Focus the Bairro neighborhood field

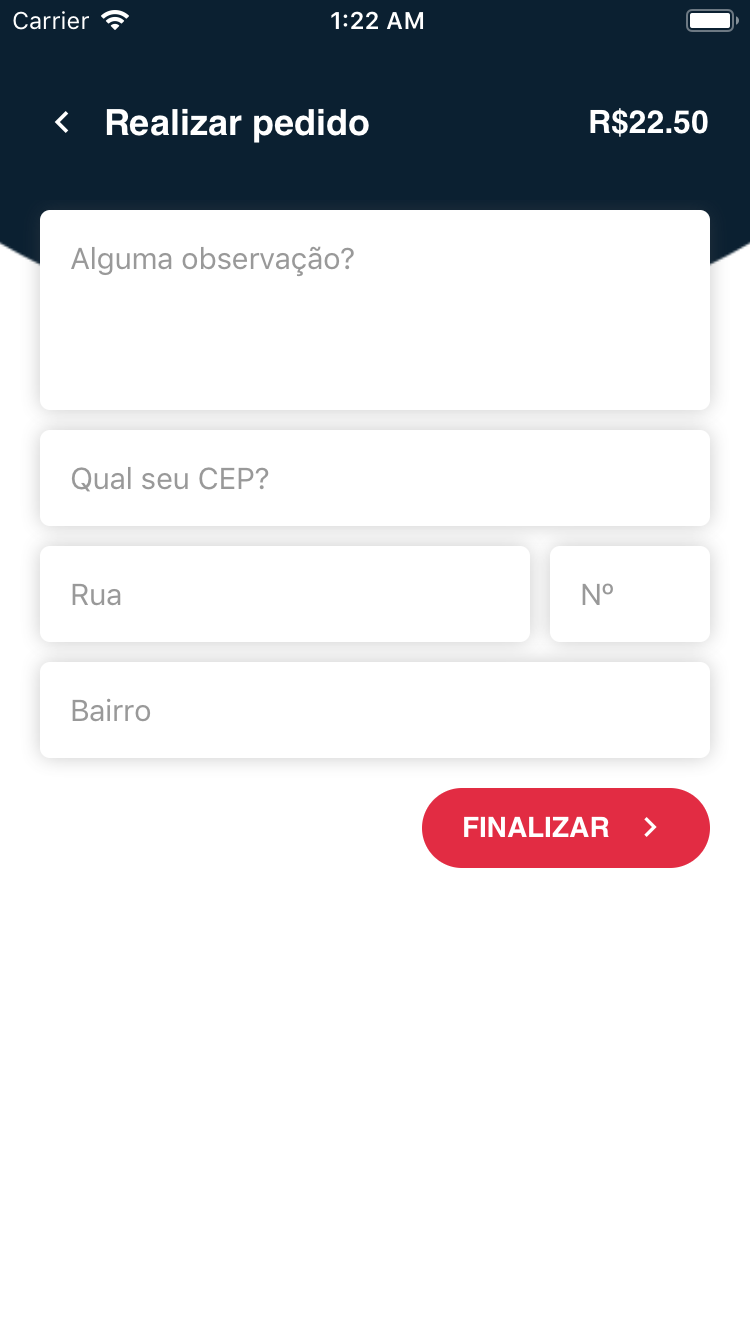[375, 710]
